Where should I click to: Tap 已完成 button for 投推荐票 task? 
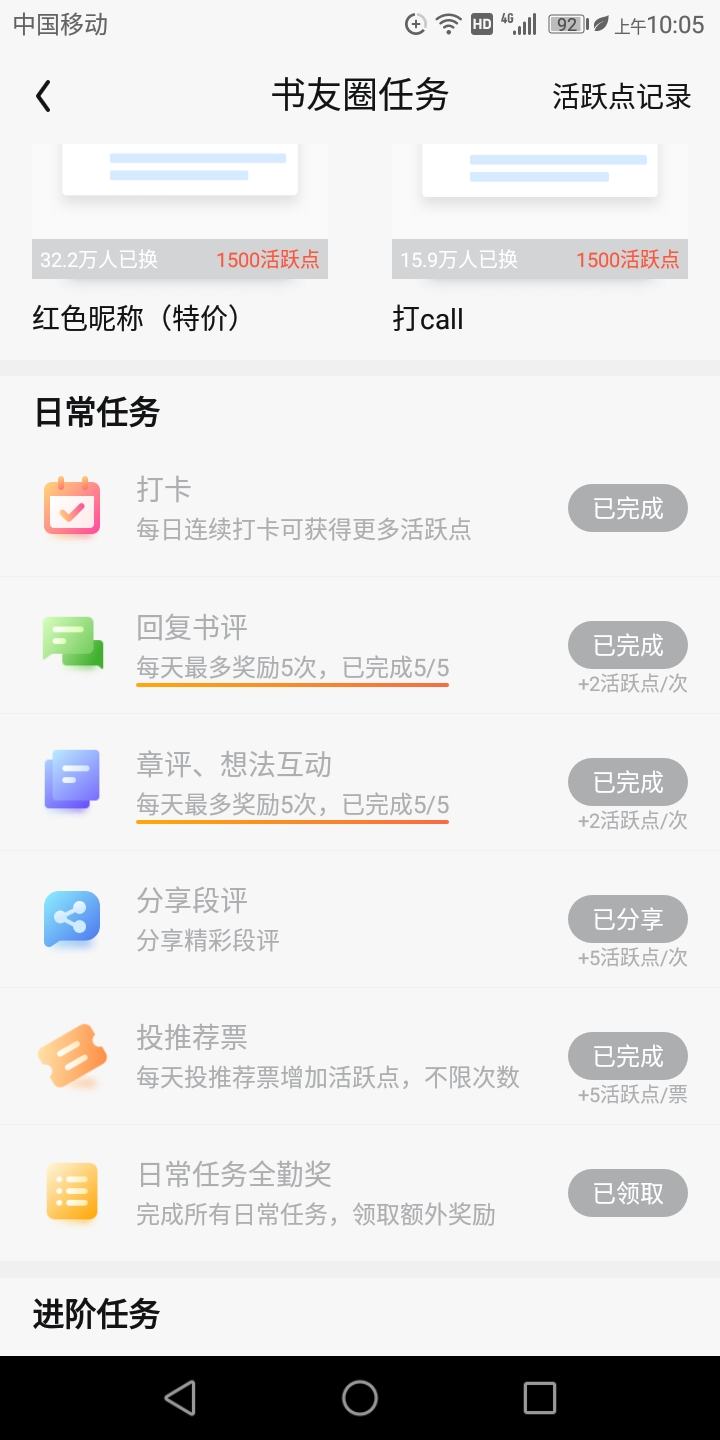click(x=628, y=1056)
